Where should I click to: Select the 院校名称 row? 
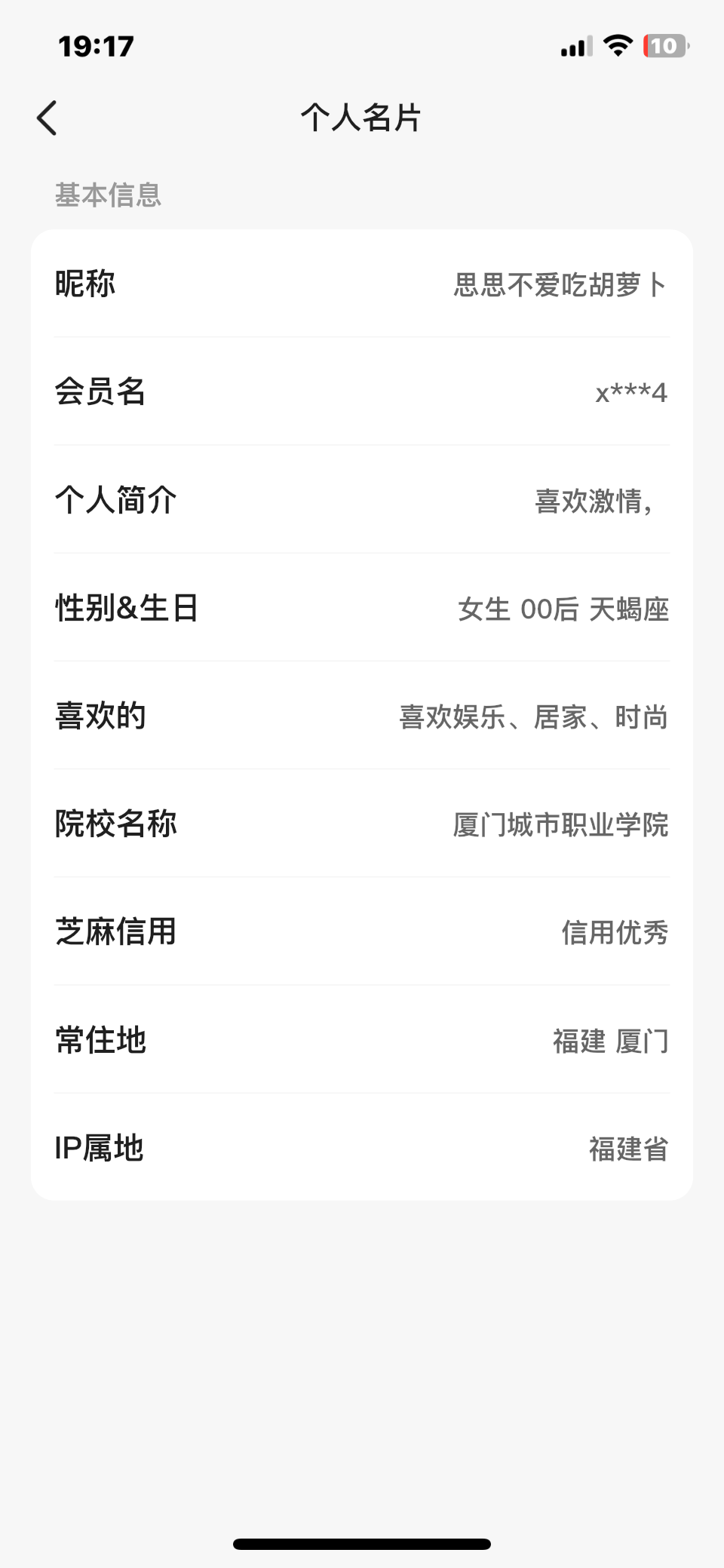362,823
